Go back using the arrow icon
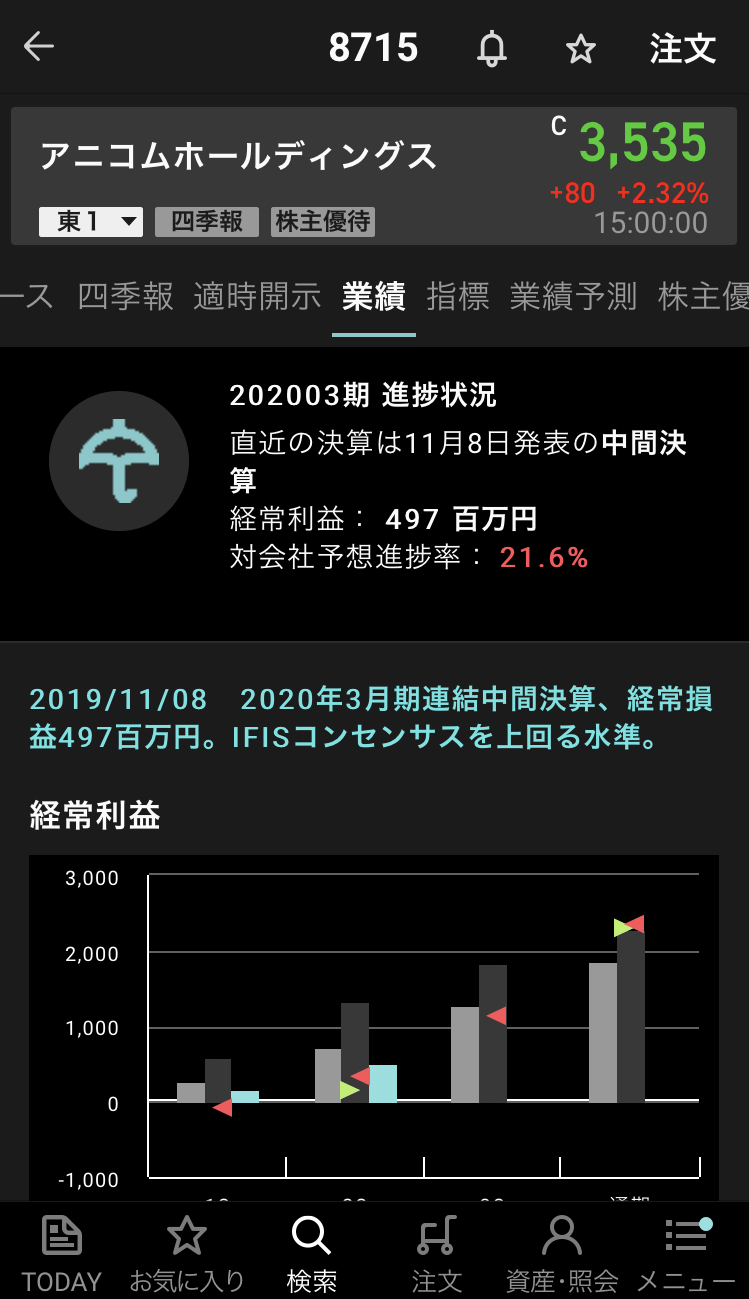The height and width of the screenshot is (1299, 749). (39, 47)
